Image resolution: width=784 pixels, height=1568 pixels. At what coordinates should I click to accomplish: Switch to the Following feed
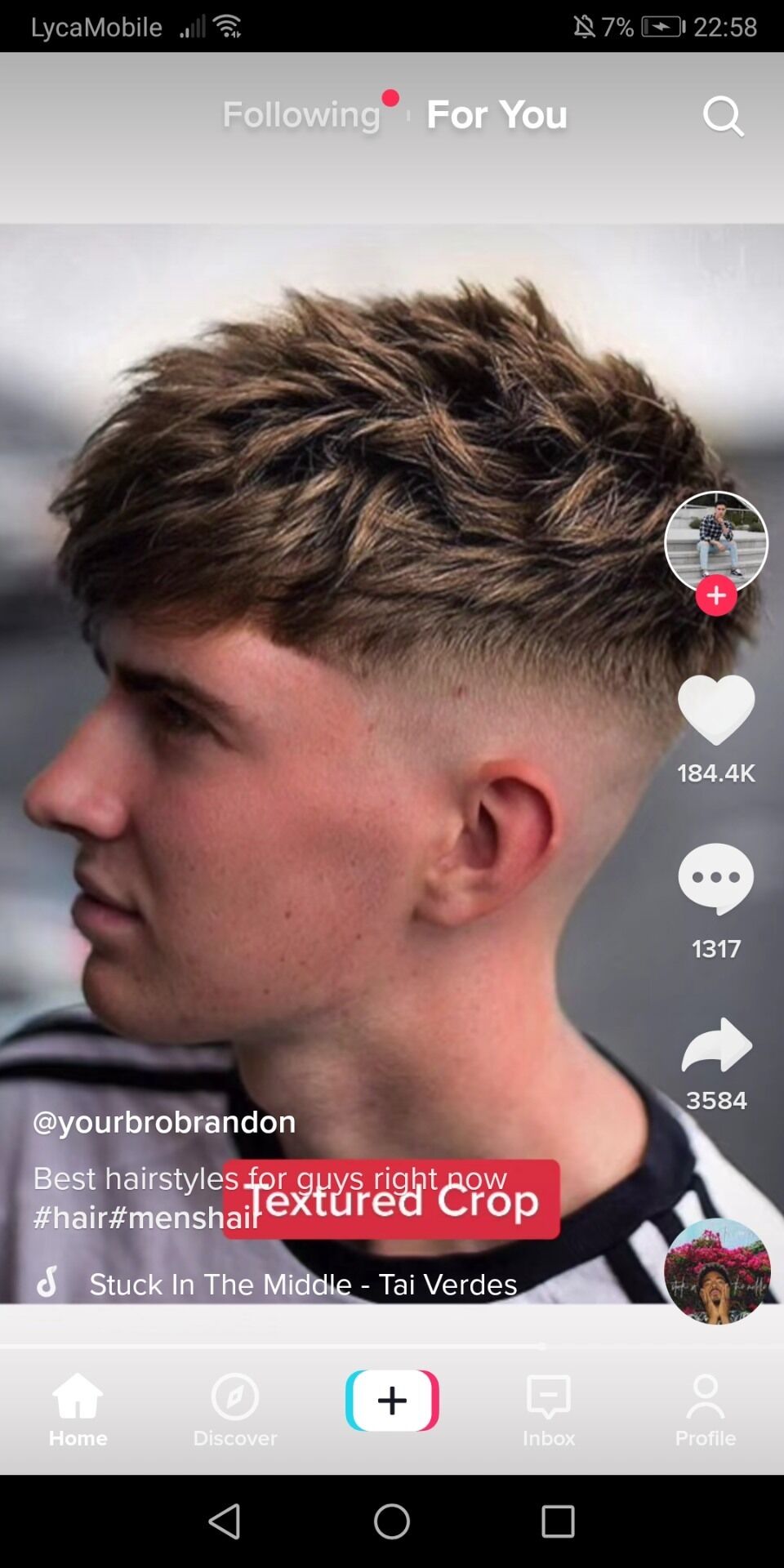301,115
